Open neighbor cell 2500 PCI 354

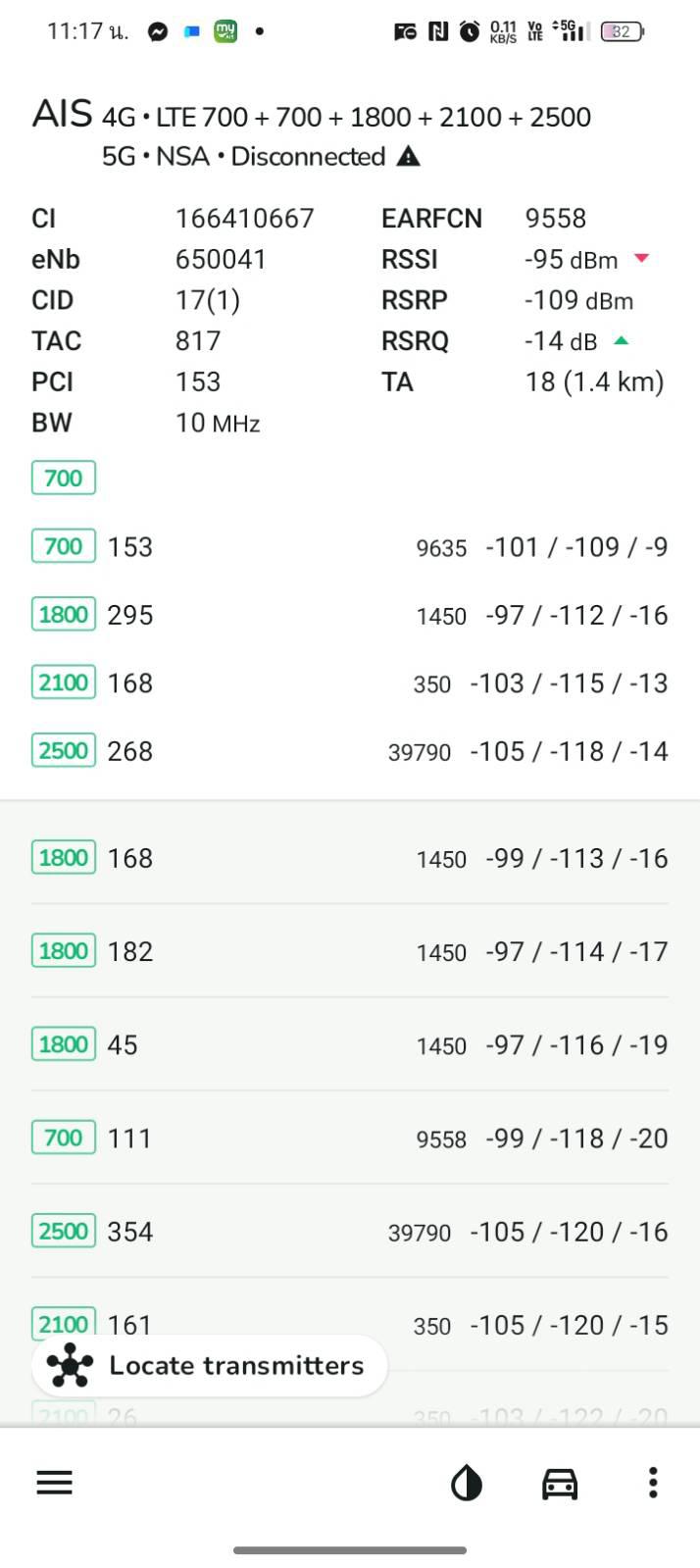pyautogui.click(x=350, y=1231)
